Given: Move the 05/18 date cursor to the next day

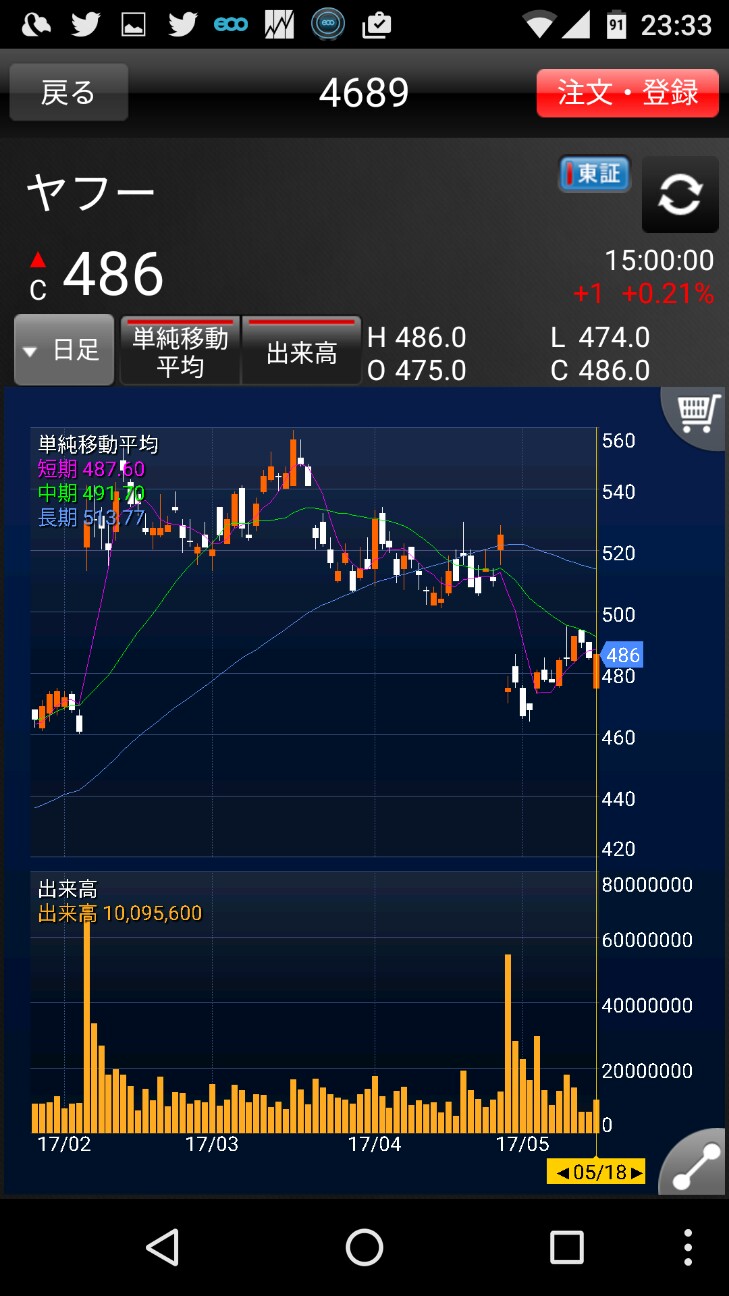Looking at the screenshot, I should click(636, 1172).
